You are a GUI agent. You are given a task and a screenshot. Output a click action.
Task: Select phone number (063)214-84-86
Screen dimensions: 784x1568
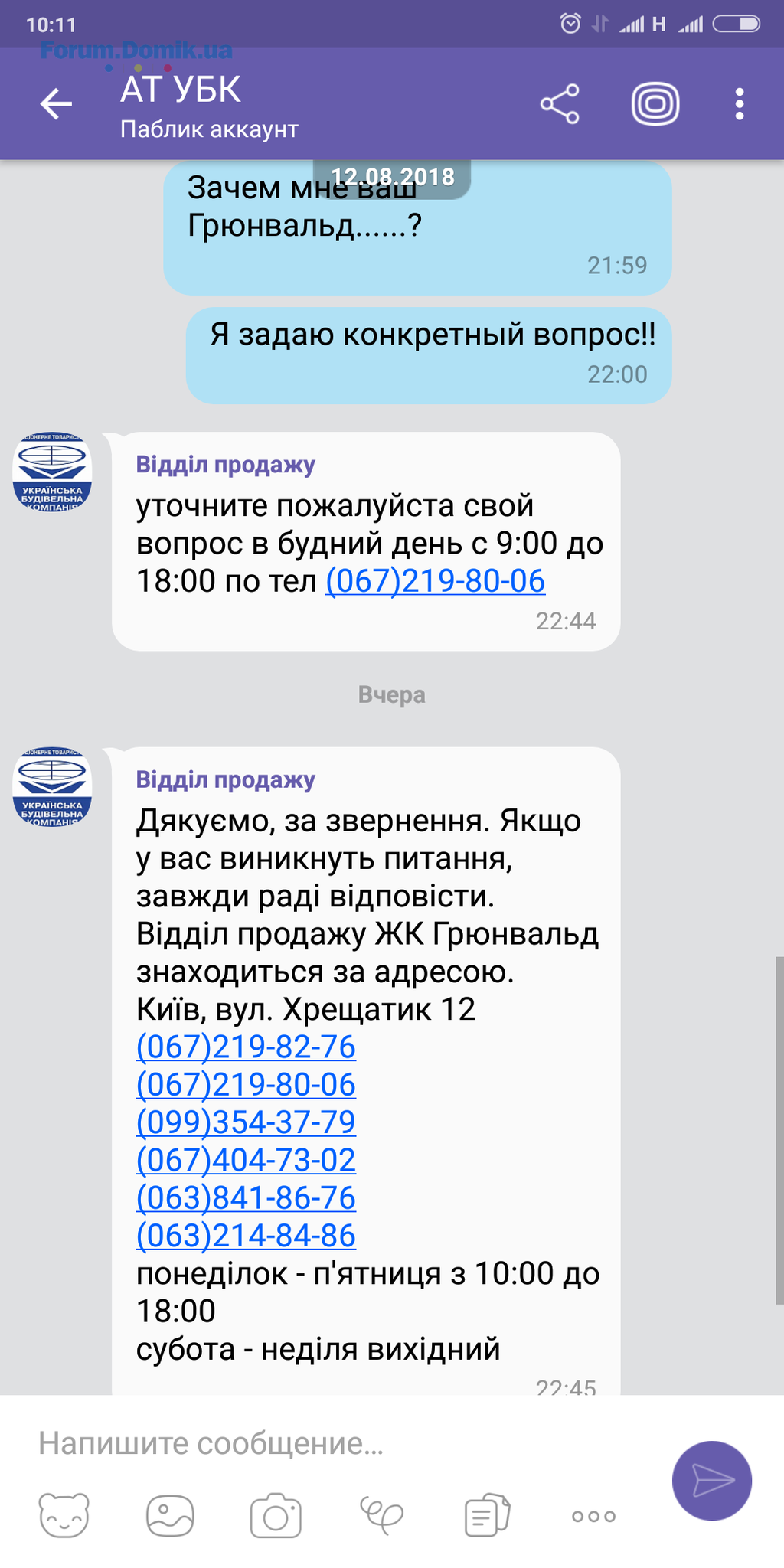pos(246,1236)
